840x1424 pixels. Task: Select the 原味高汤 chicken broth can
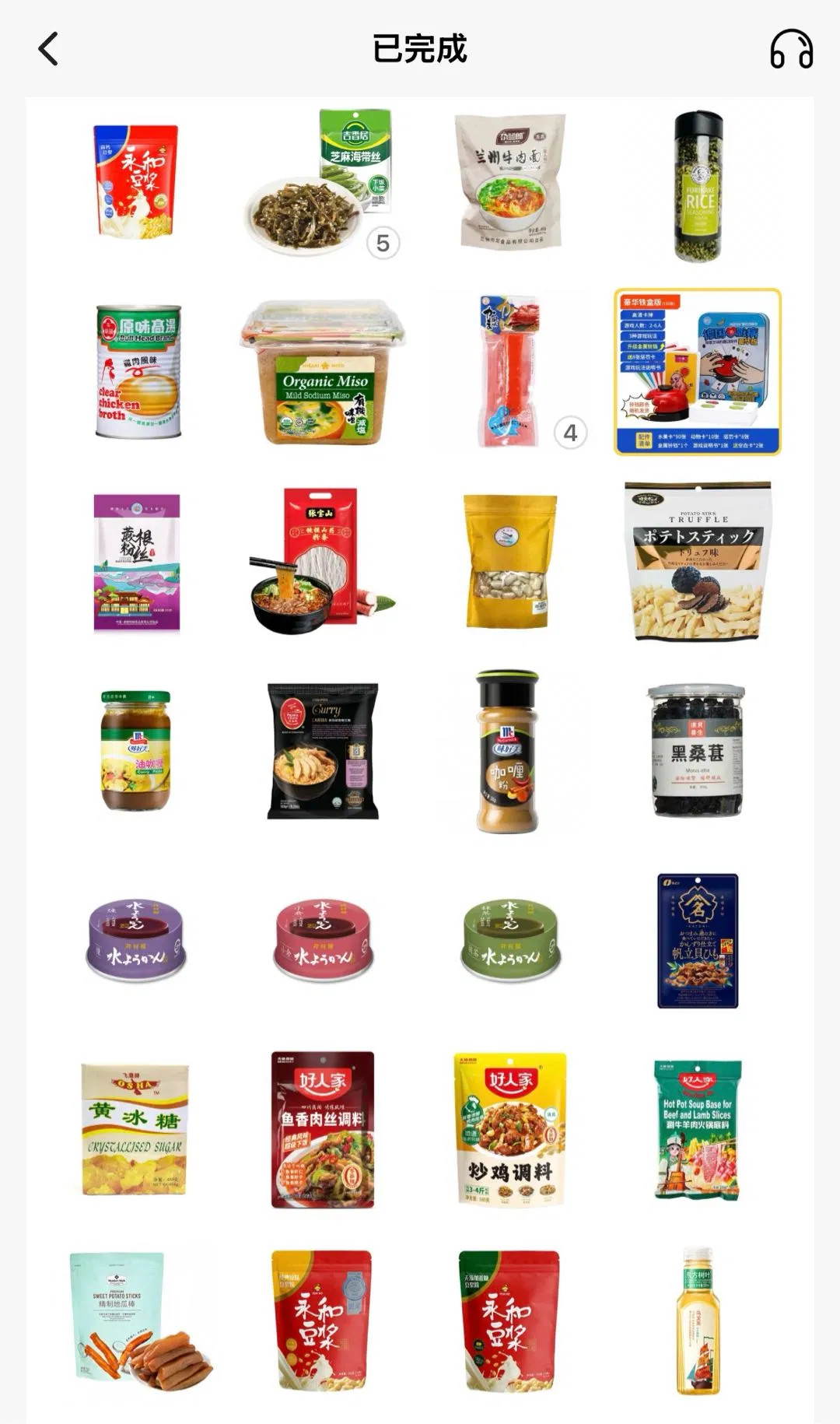[138, 372]
